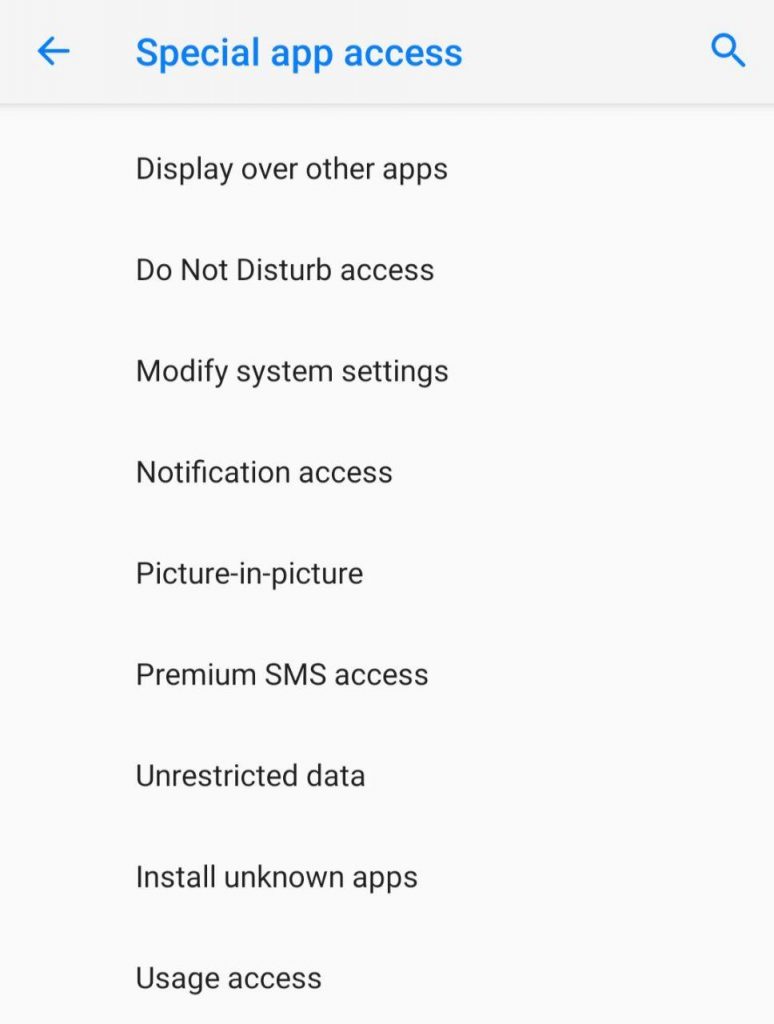Open Modify system settings
This screenshot has height=1024, width=774.
pyautogui.click(x=292, y=371)
